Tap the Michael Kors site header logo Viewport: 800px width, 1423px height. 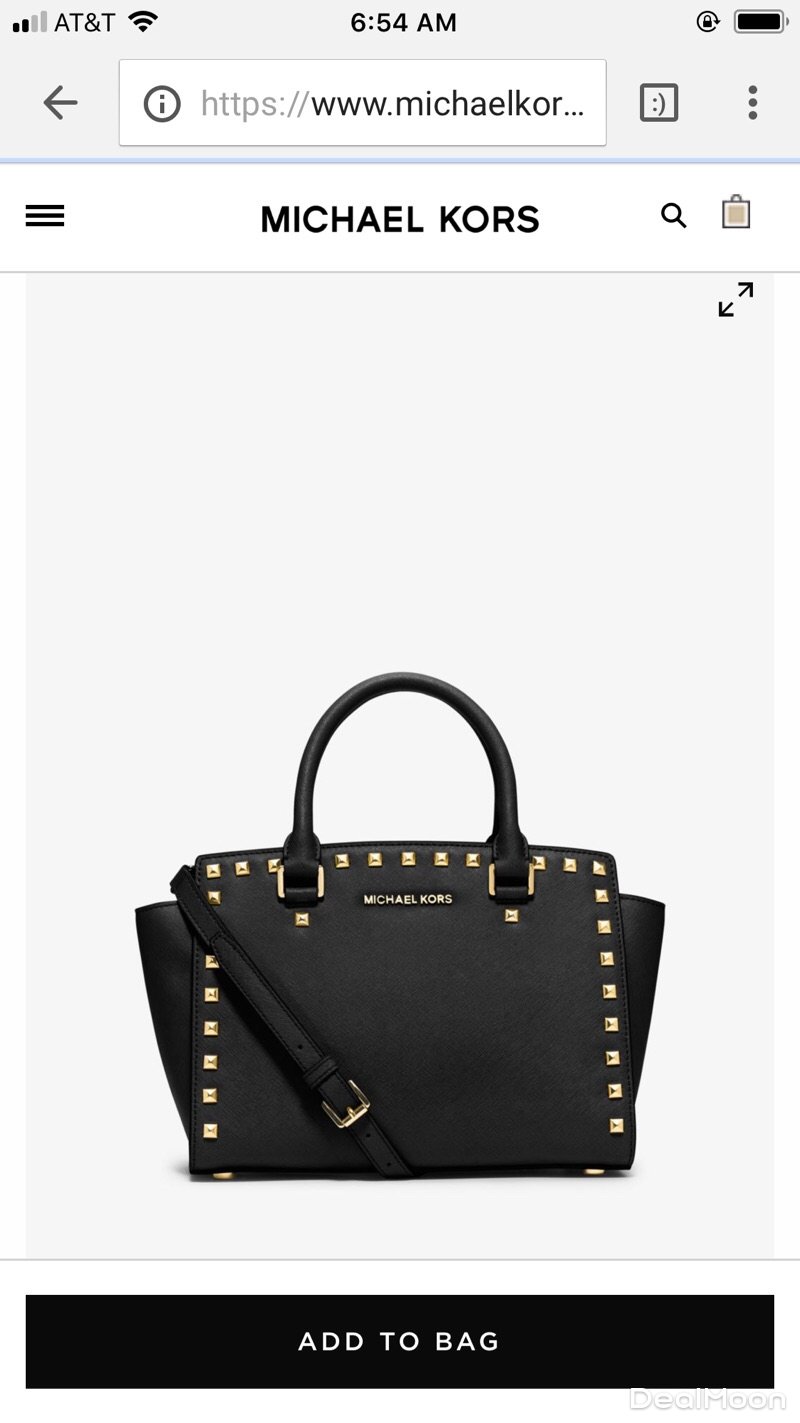tap(400, 219)
